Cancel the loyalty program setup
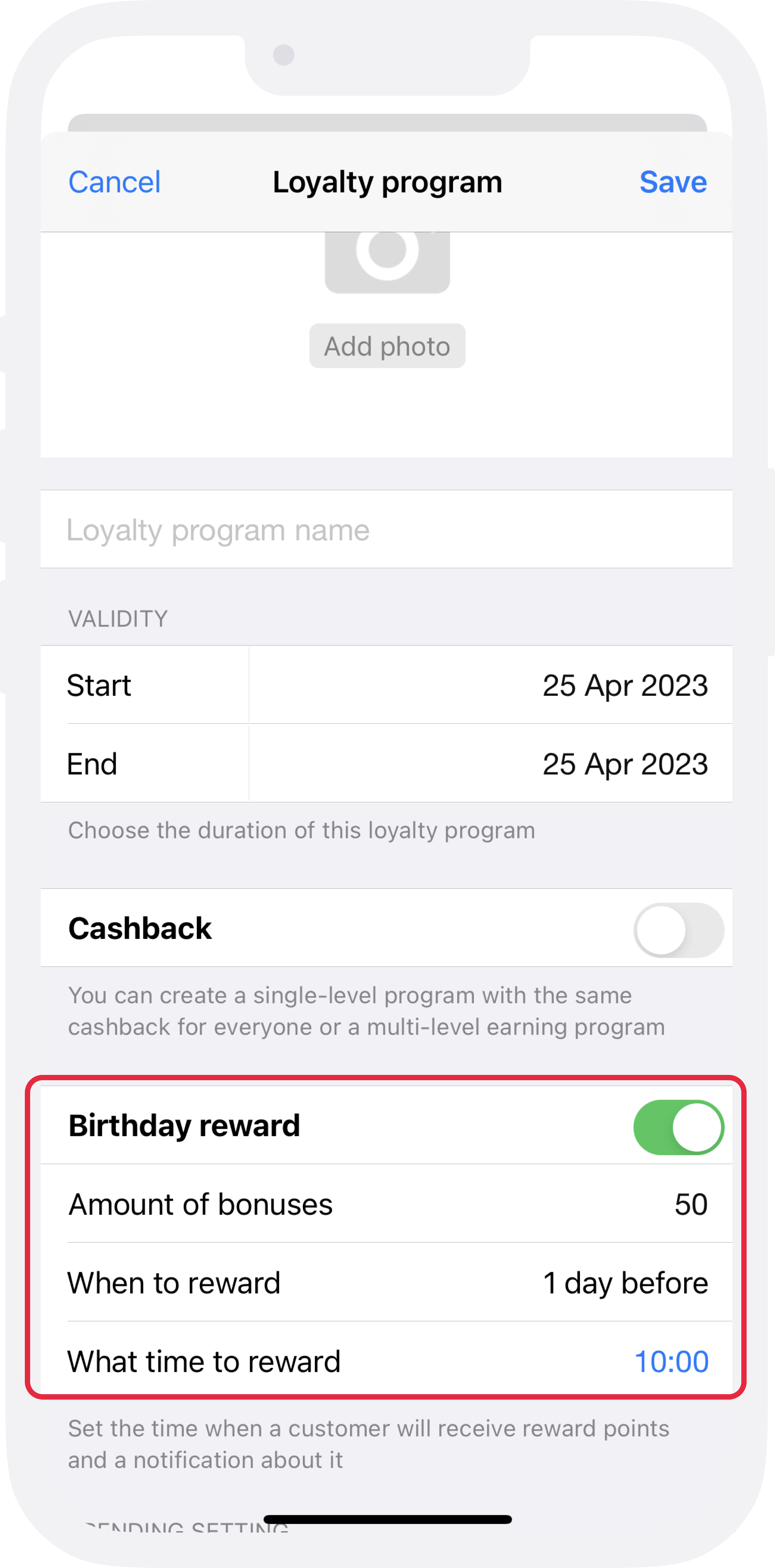Image resolution: width=775 pixels, height=1568 pixels. point(115,182)
